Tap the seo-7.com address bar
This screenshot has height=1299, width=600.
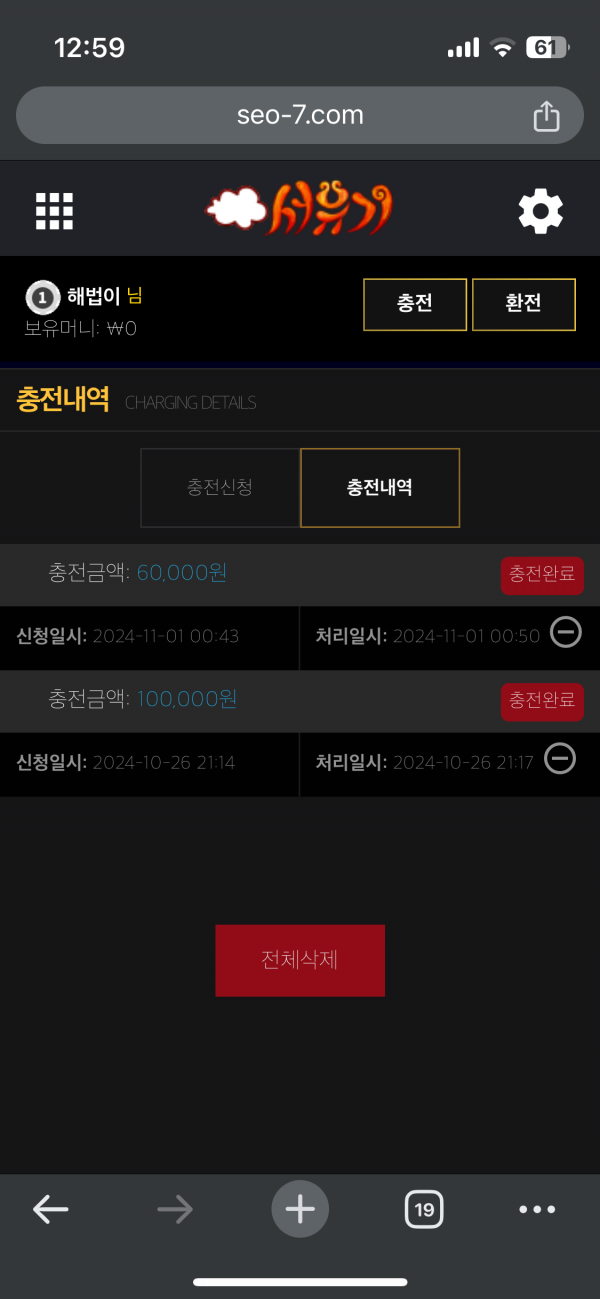click(x=299, y=115)
